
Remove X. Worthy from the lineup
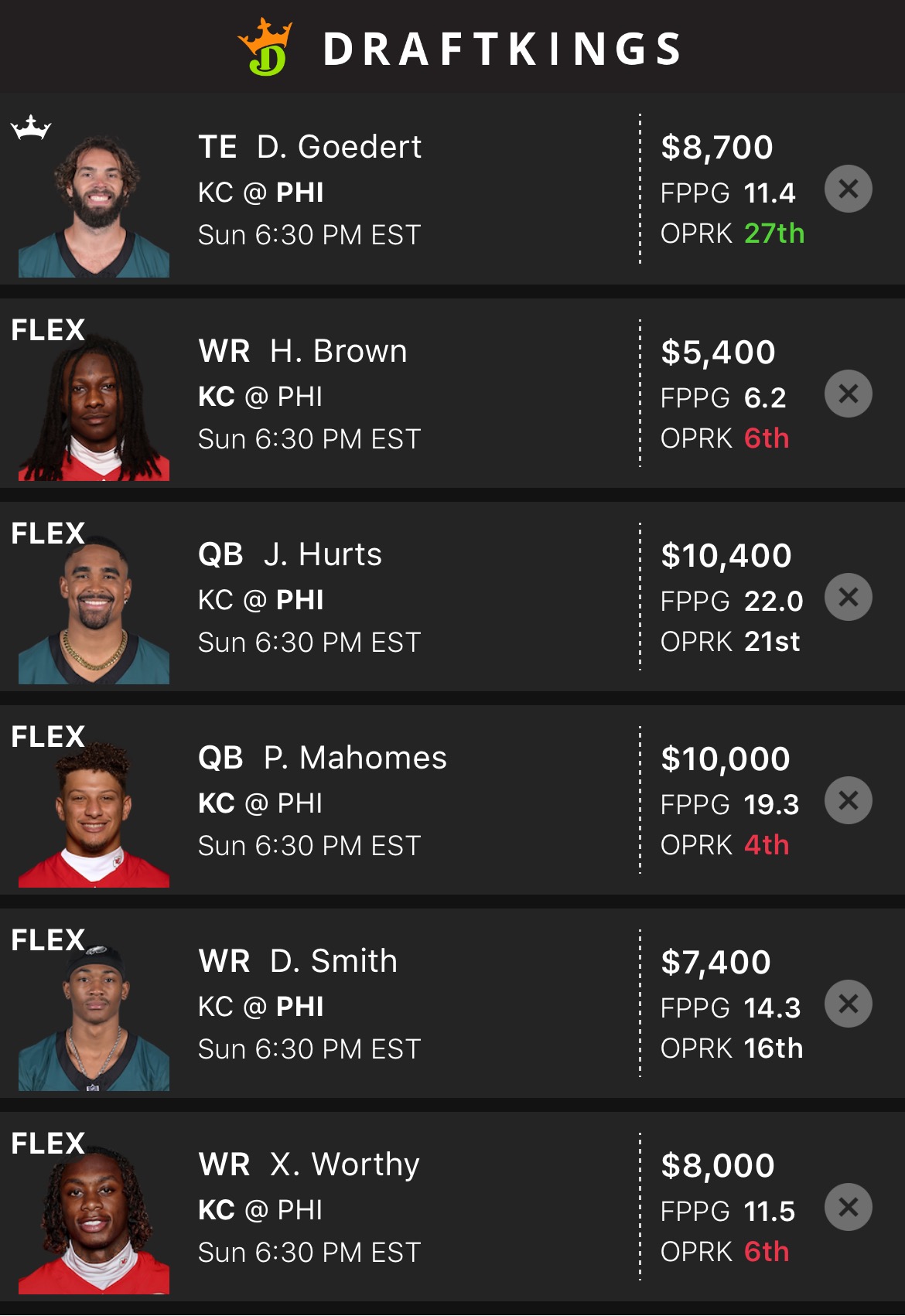click(x=848, y=1207)
